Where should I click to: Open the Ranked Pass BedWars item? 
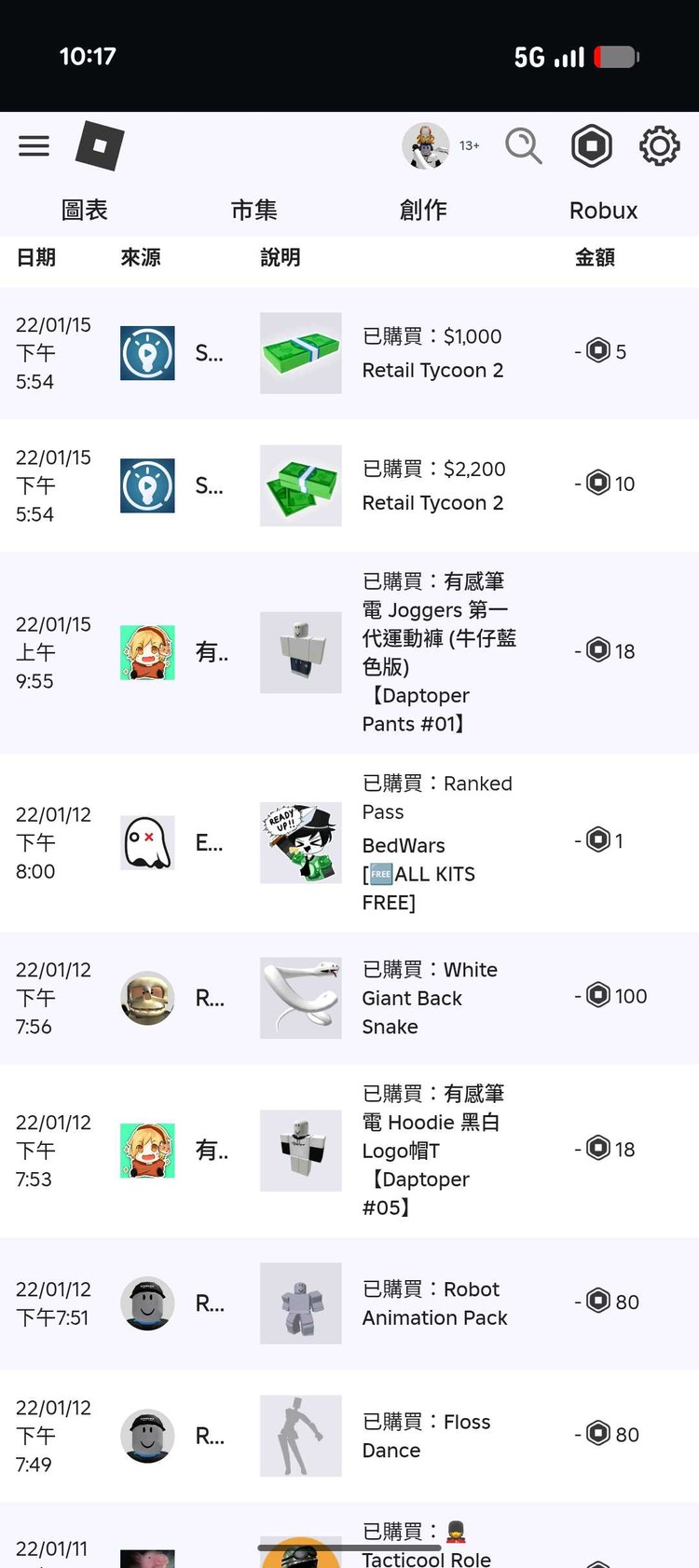point(436,842)
